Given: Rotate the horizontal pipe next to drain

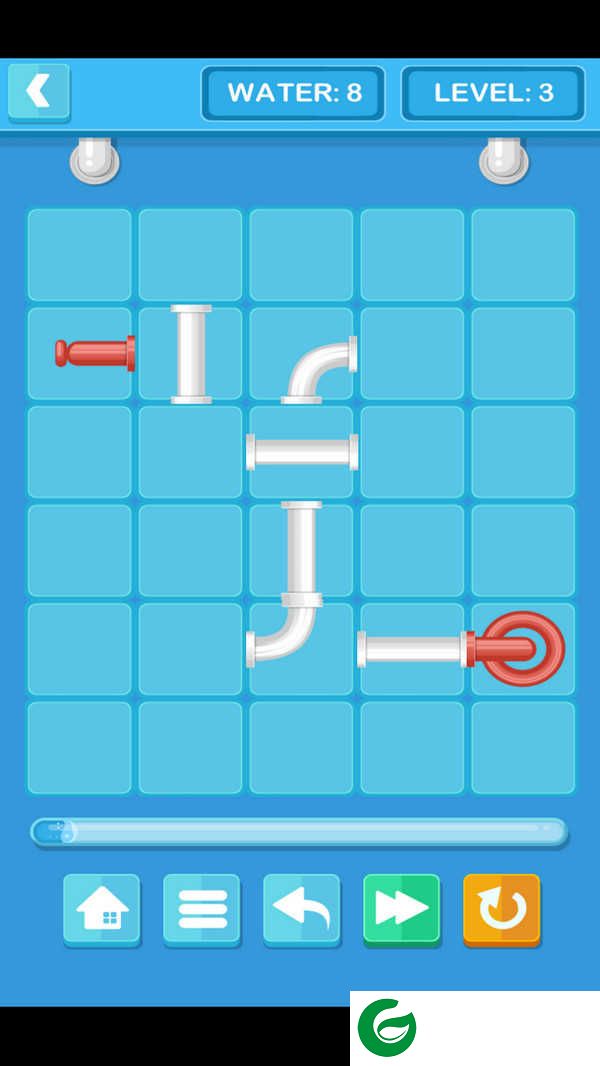Looking at the screenshot, I should [x=412, y=648].
